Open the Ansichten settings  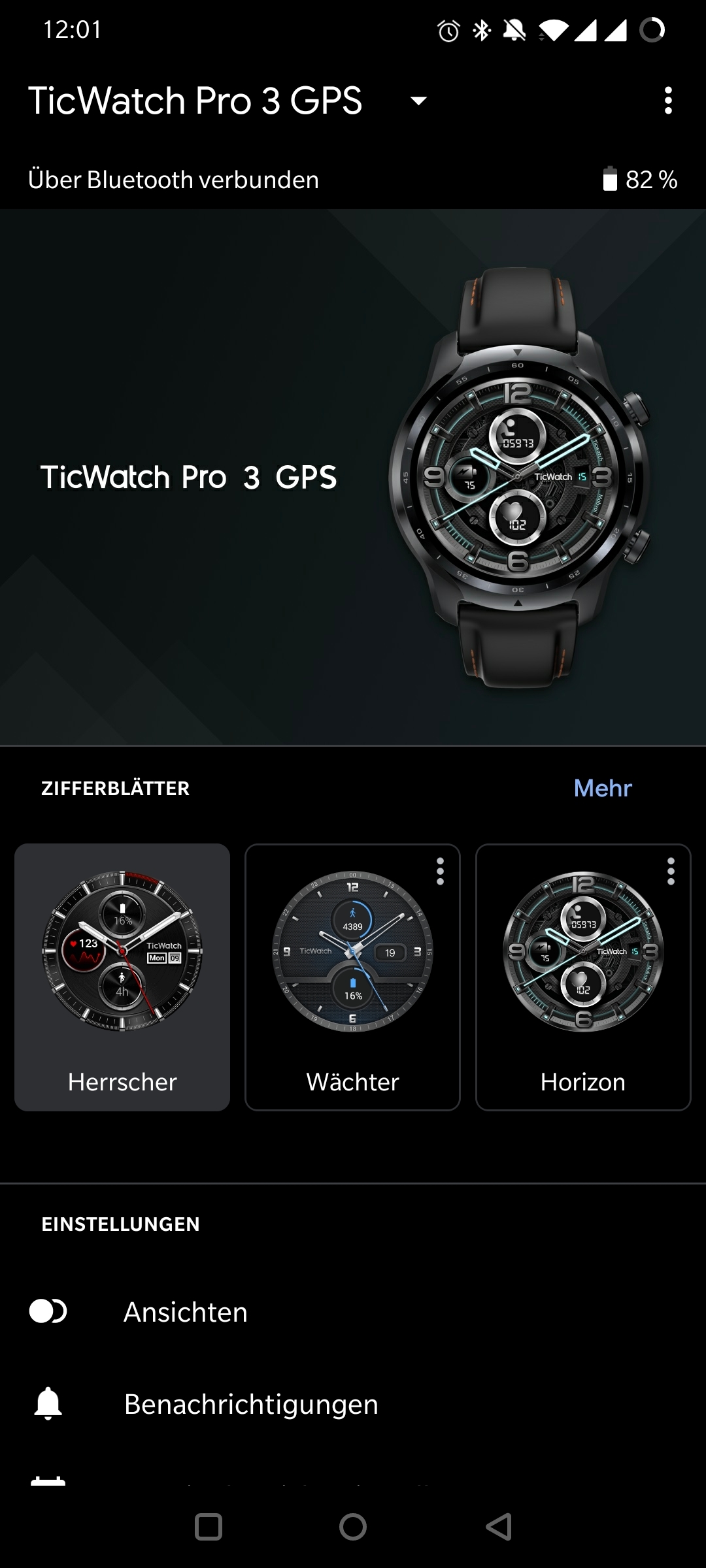(353, 1312)
